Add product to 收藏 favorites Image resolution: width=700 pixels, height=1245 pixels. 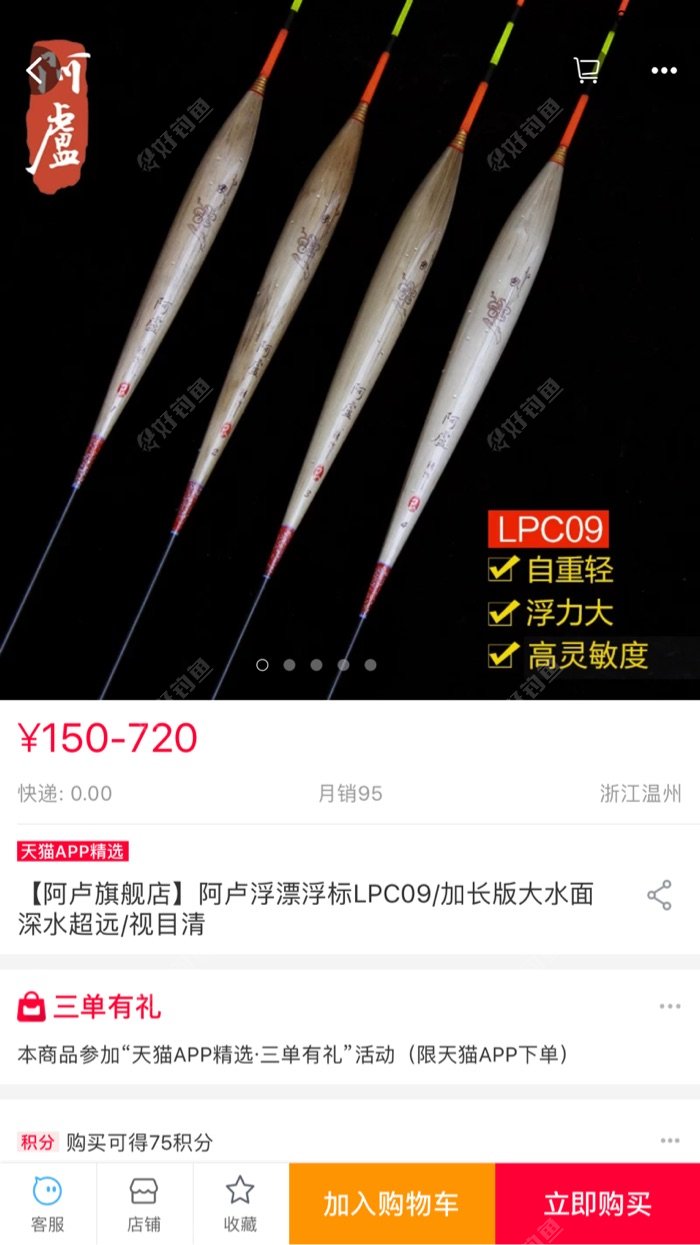[x=240, y=1203]
